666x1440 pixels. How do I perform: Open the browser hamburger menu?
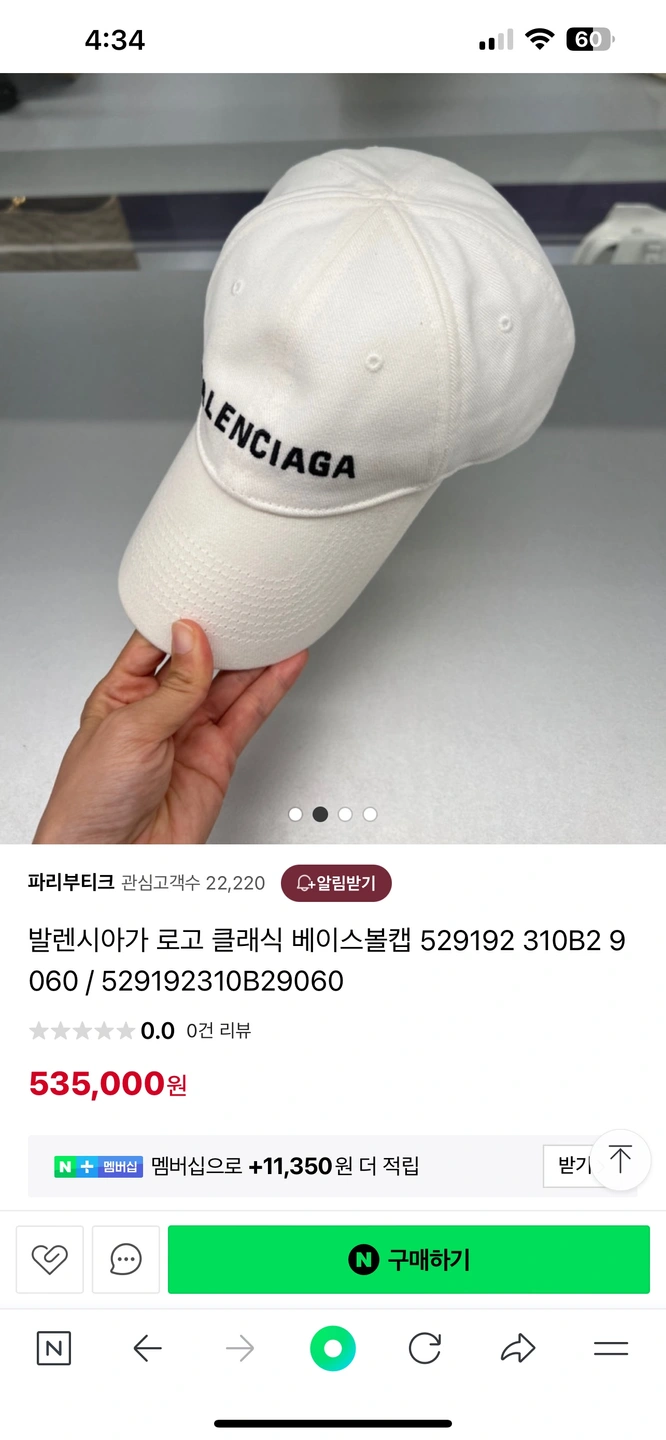(610, 1349)
